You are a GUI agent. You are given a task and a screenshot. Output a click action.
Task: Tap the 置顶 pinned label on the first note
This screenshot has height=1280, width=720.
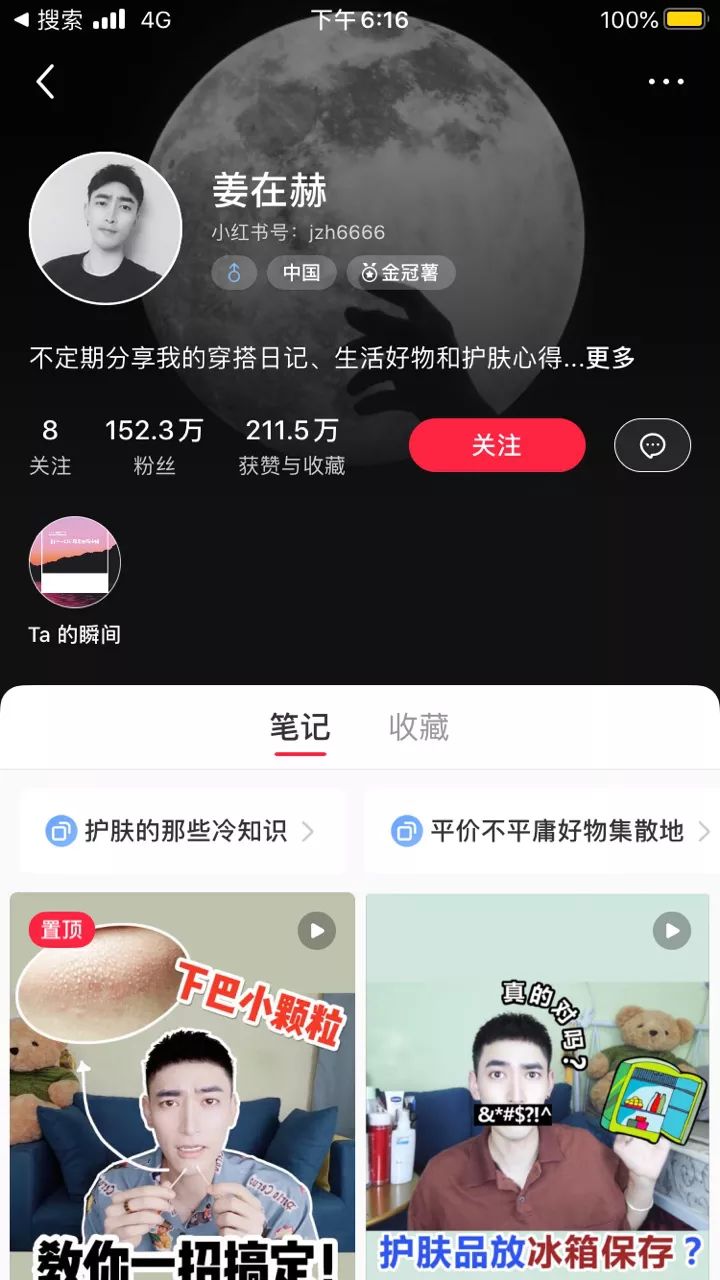[64, 928]
